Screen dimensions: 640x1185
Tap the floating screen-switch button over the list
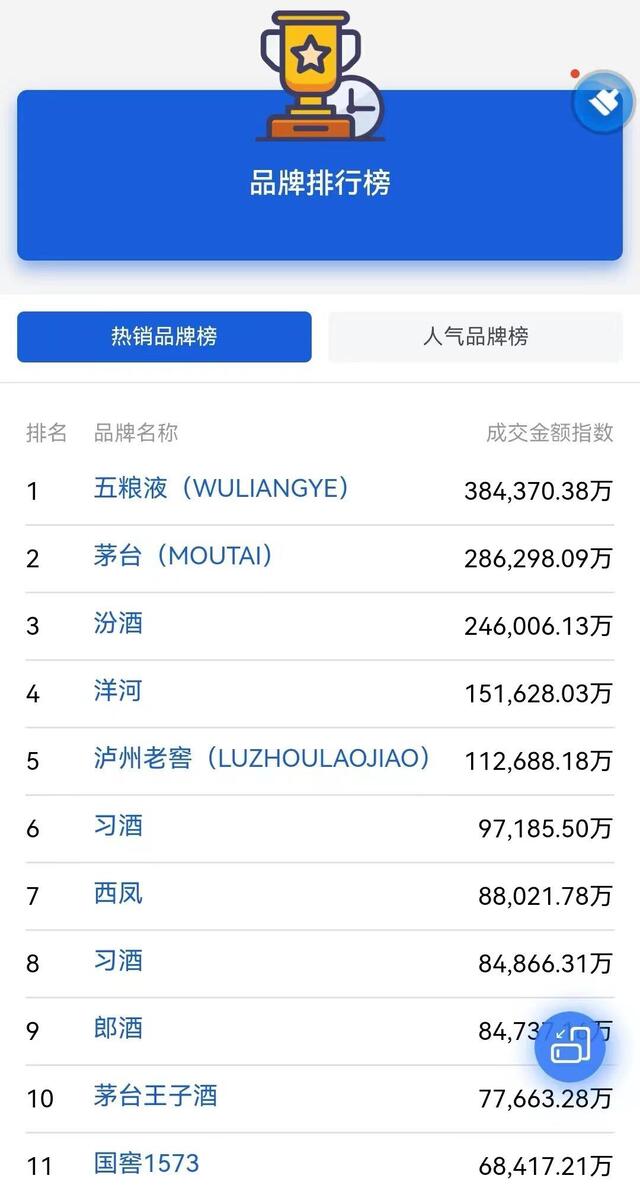coord(571,1046)
